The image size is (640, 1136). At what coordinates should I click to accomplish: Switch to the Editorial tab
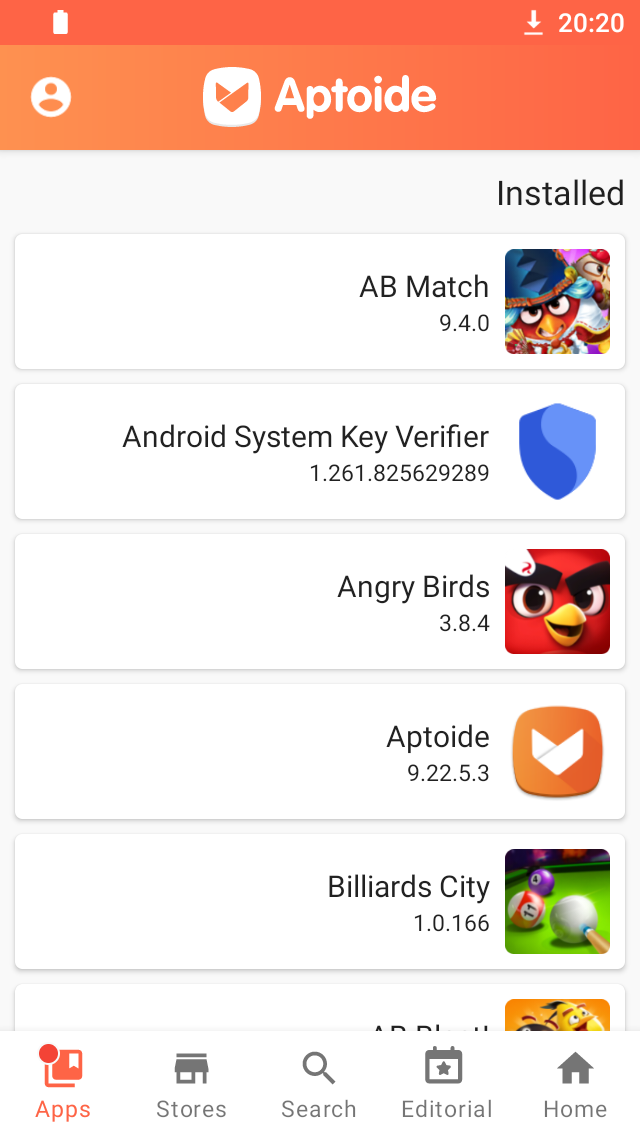[446, 1083]
